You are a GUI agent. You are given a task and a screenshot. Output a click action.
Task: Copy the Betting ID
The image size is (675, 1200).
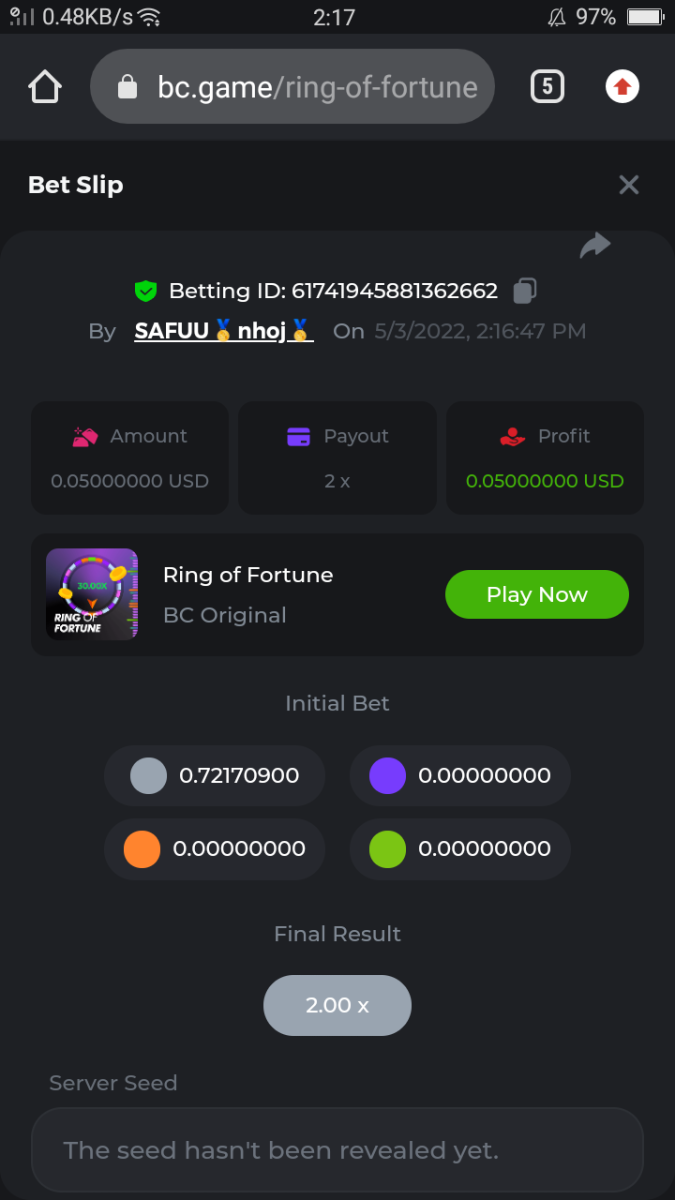[x=525, y=291]
